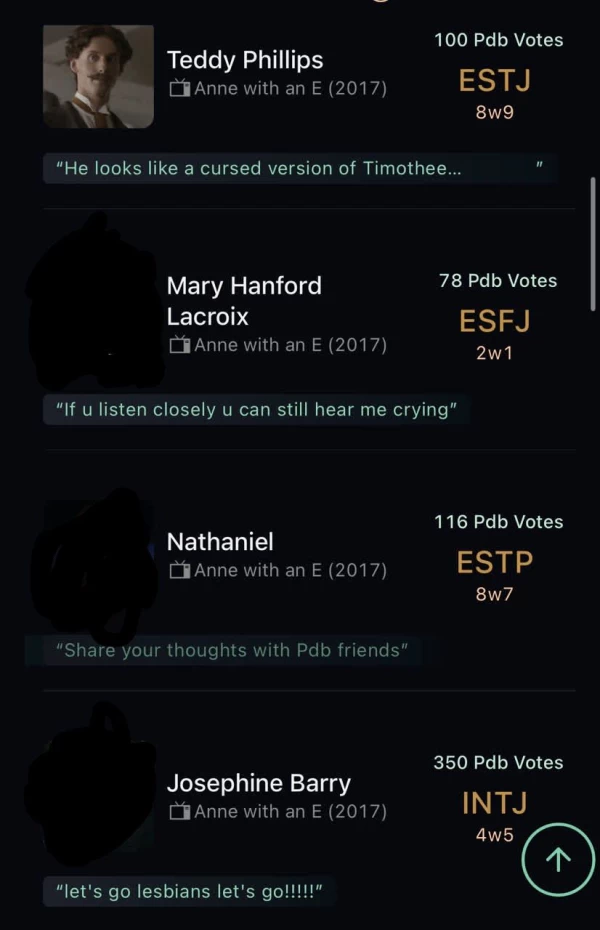Open Josephine Barry's profile
The image size is (600, 930).
[258, 783]
